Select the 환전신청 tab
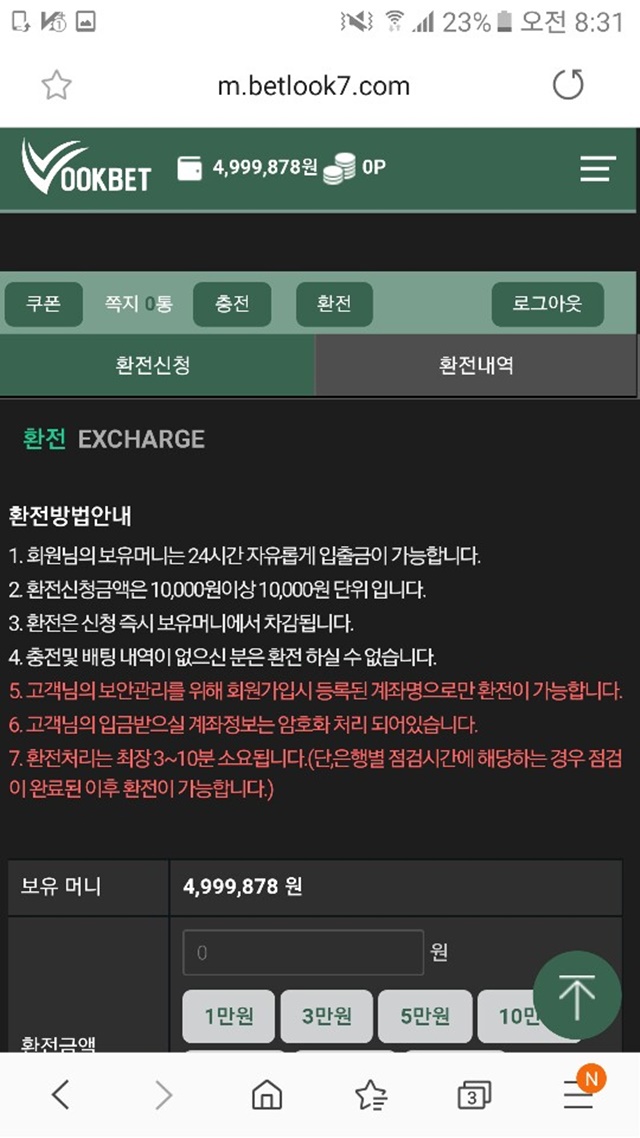 click(157, 365)
